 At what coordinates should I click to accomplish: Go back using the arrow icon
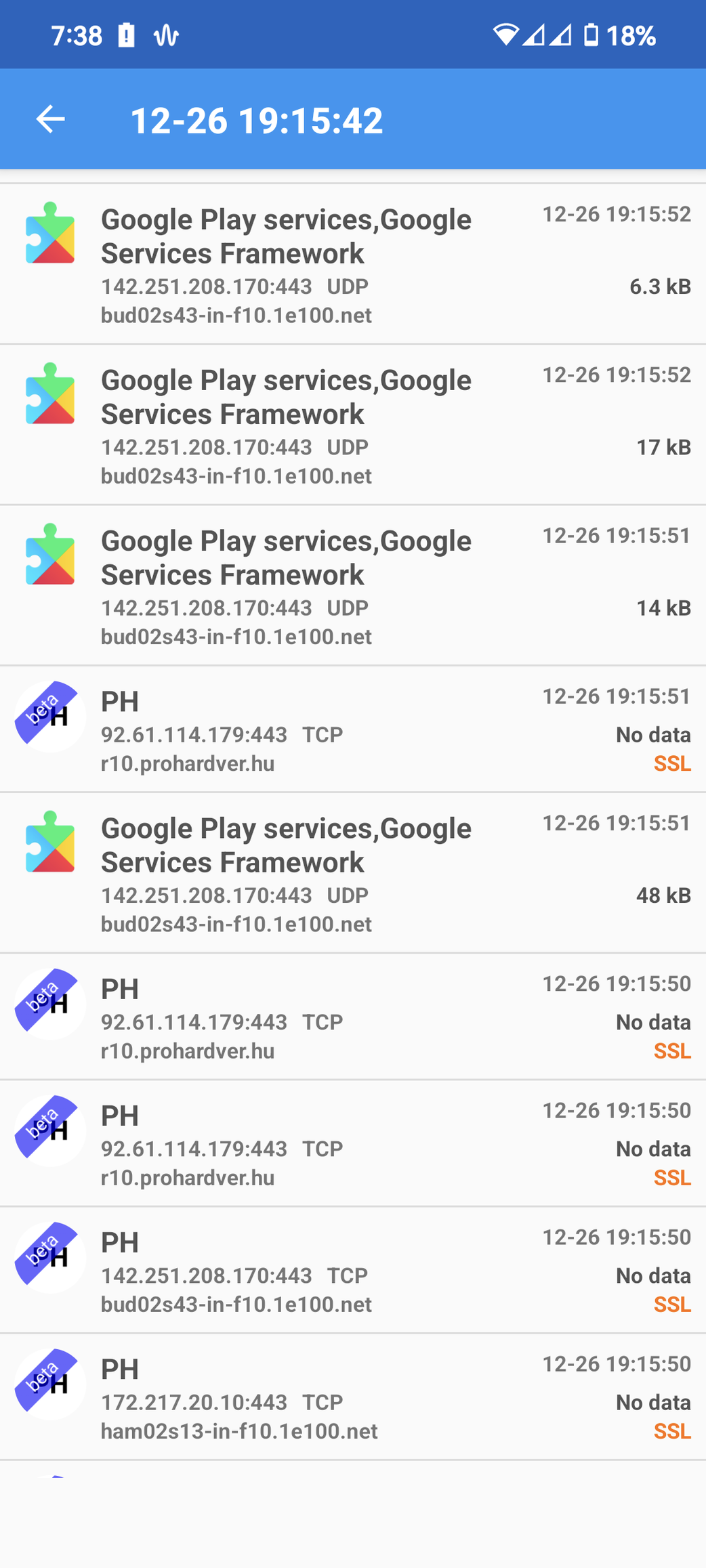[x=50, y=120]
